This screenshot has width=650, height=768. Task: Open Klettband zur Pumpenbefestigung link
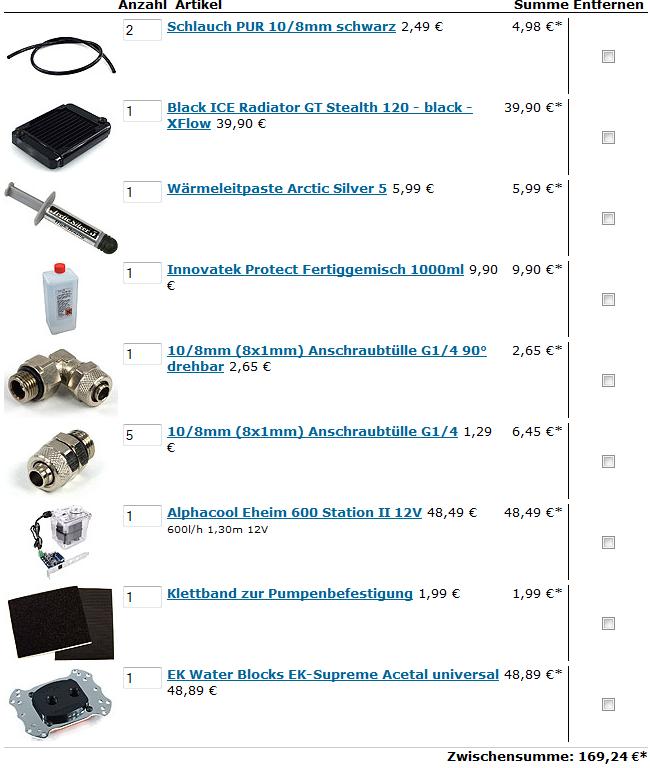point(289,594)
